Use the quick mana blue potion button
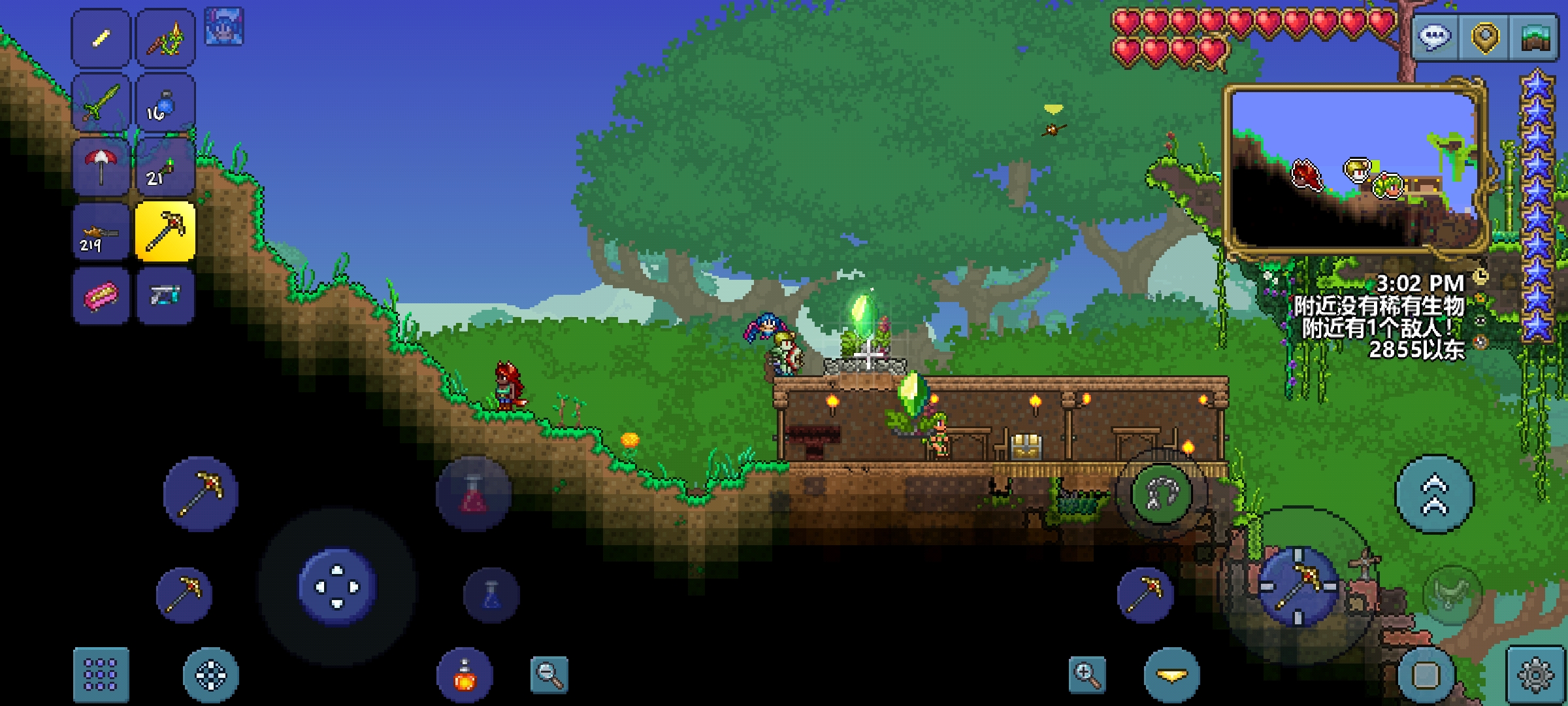The width and height of the screenshot is (1568, 706). [x=491, y=595]
